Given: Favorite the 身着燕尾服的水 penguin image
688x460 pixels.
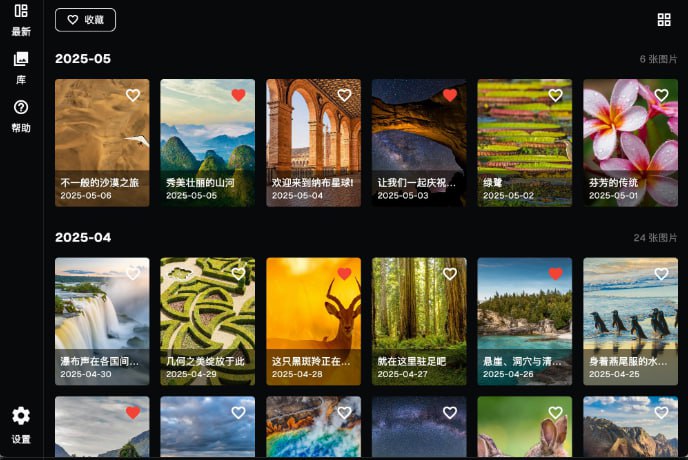Looking at the screenshot, I should (x=661, y=273).
